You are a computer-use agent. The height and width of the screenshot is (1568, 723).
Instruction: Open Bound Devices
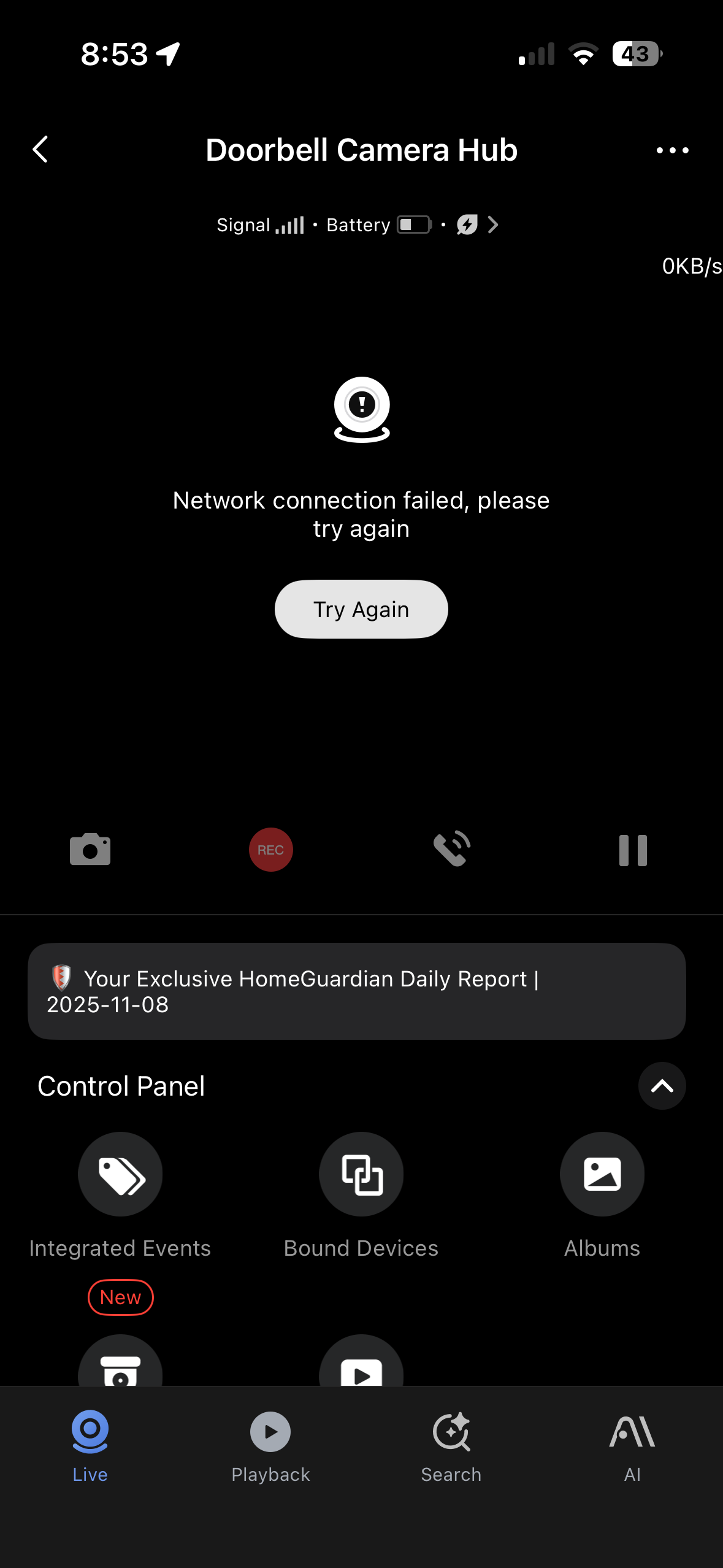pyautogui.click(x=361, y=1175)
